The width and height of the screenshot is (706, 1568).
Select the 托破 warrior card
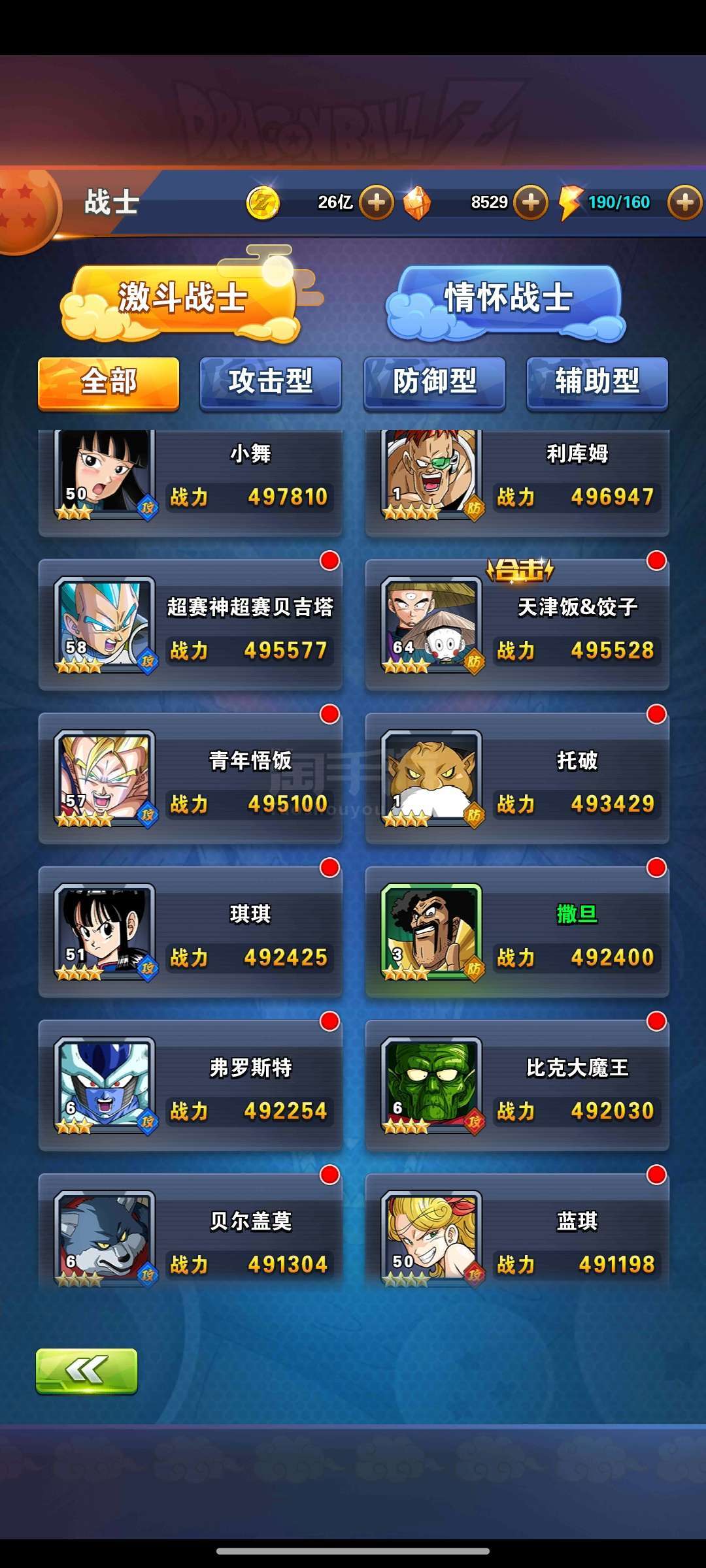coord(517,779)
